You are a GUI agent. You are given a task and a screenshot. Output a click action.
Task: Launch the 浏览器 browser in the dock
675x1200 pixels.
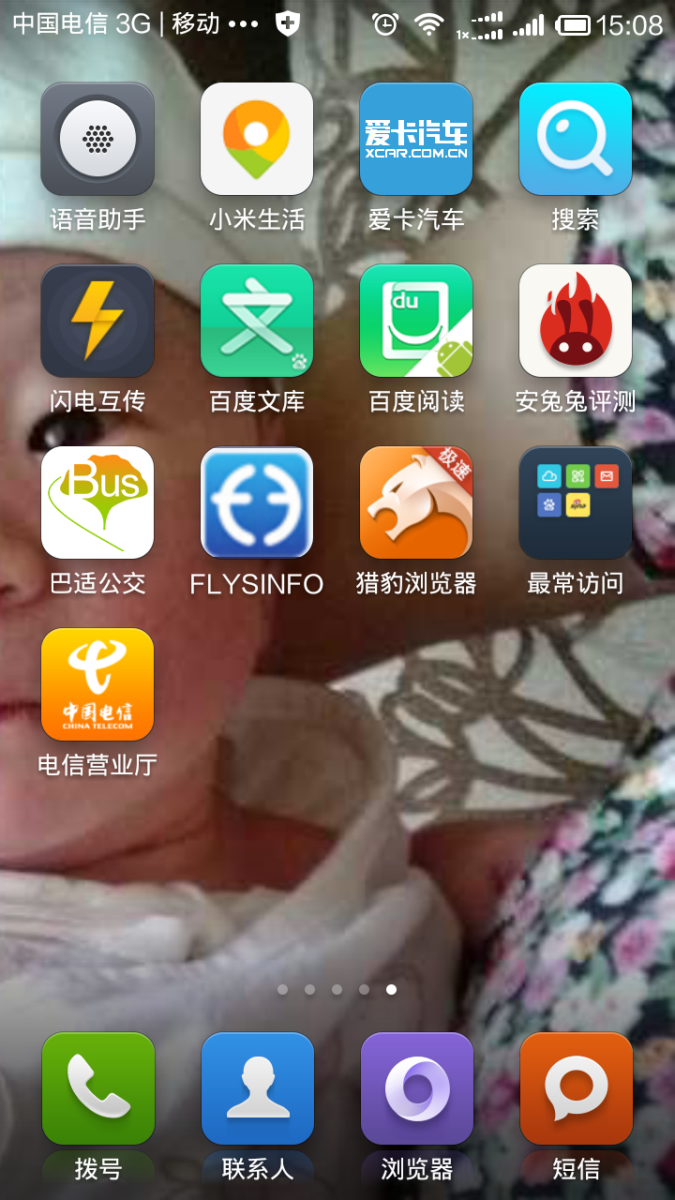(416, 1089)
